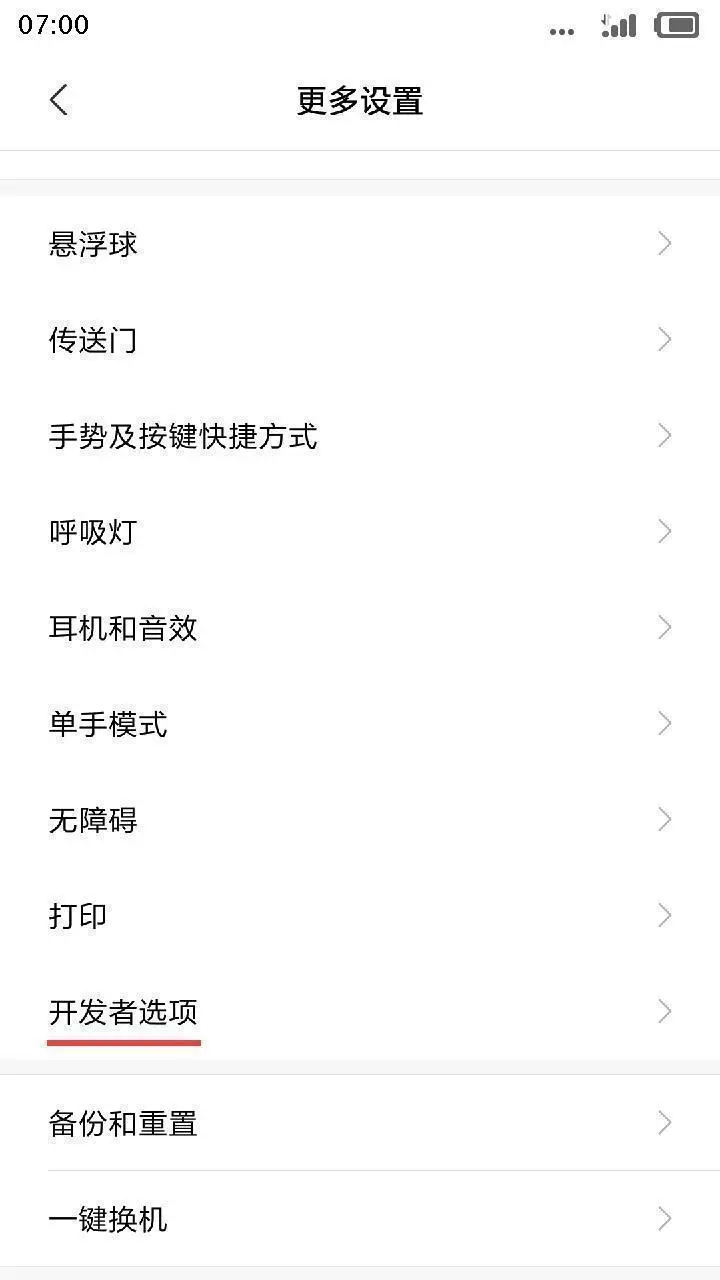
Task: Open the 打印 row
Action: [x=360, y=916]
